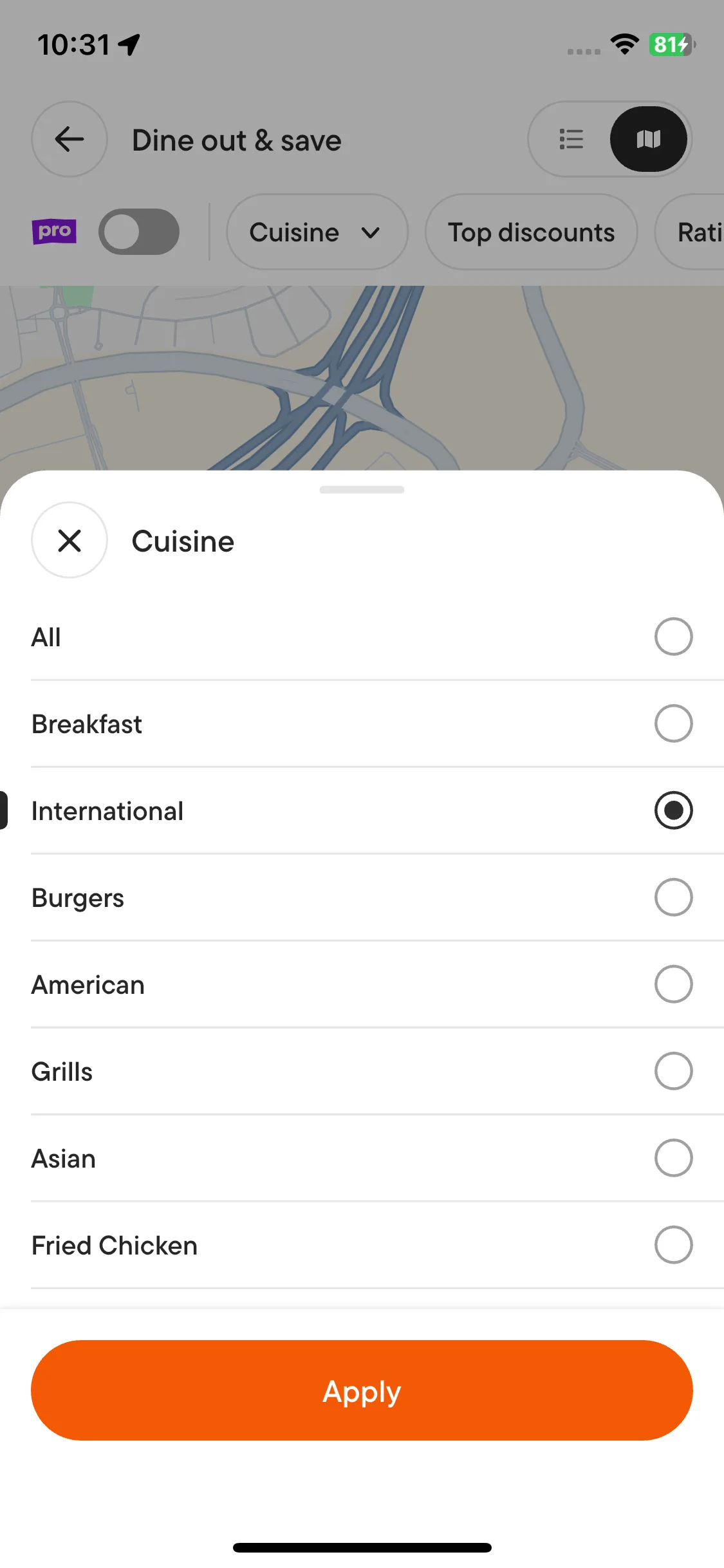Select the All cuisine option
This screenshot has width=724, height=1568.
pos(673,637)
